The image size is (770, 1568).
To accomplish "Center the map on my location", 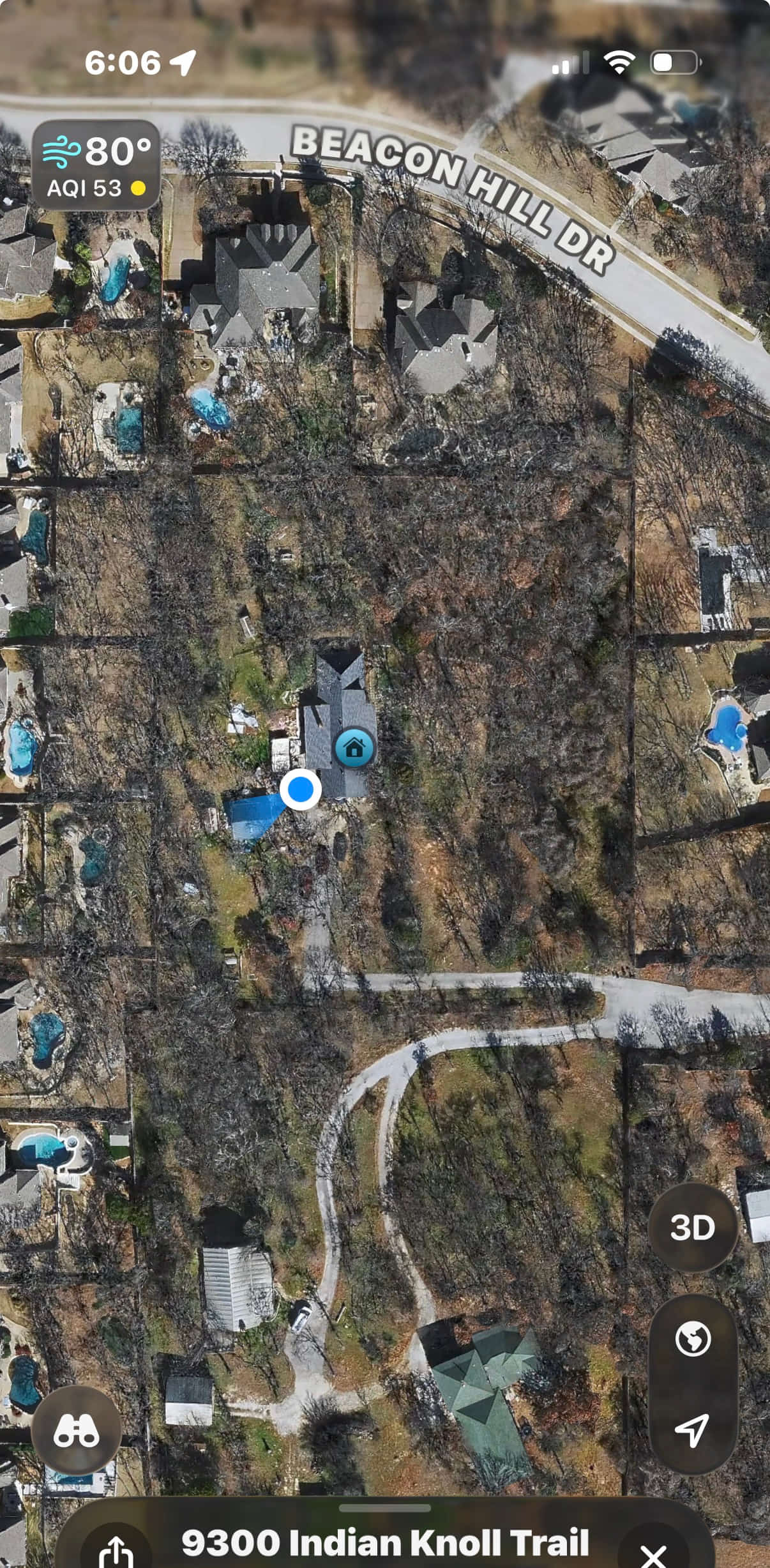I will [x=693, y=1429].
